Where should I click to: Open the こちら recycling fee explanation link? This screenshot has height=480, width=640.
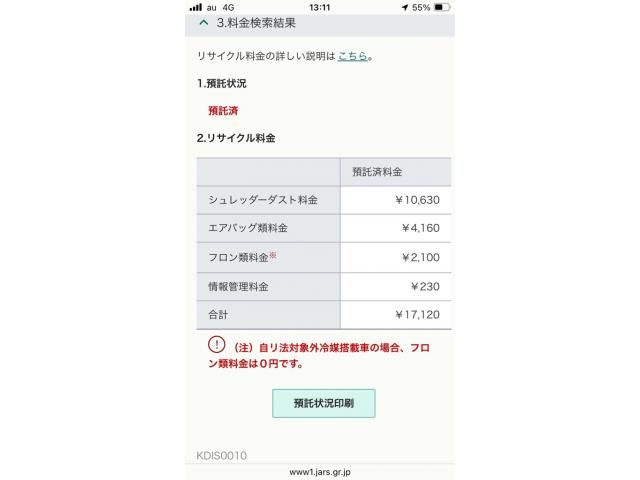(352, 58)
